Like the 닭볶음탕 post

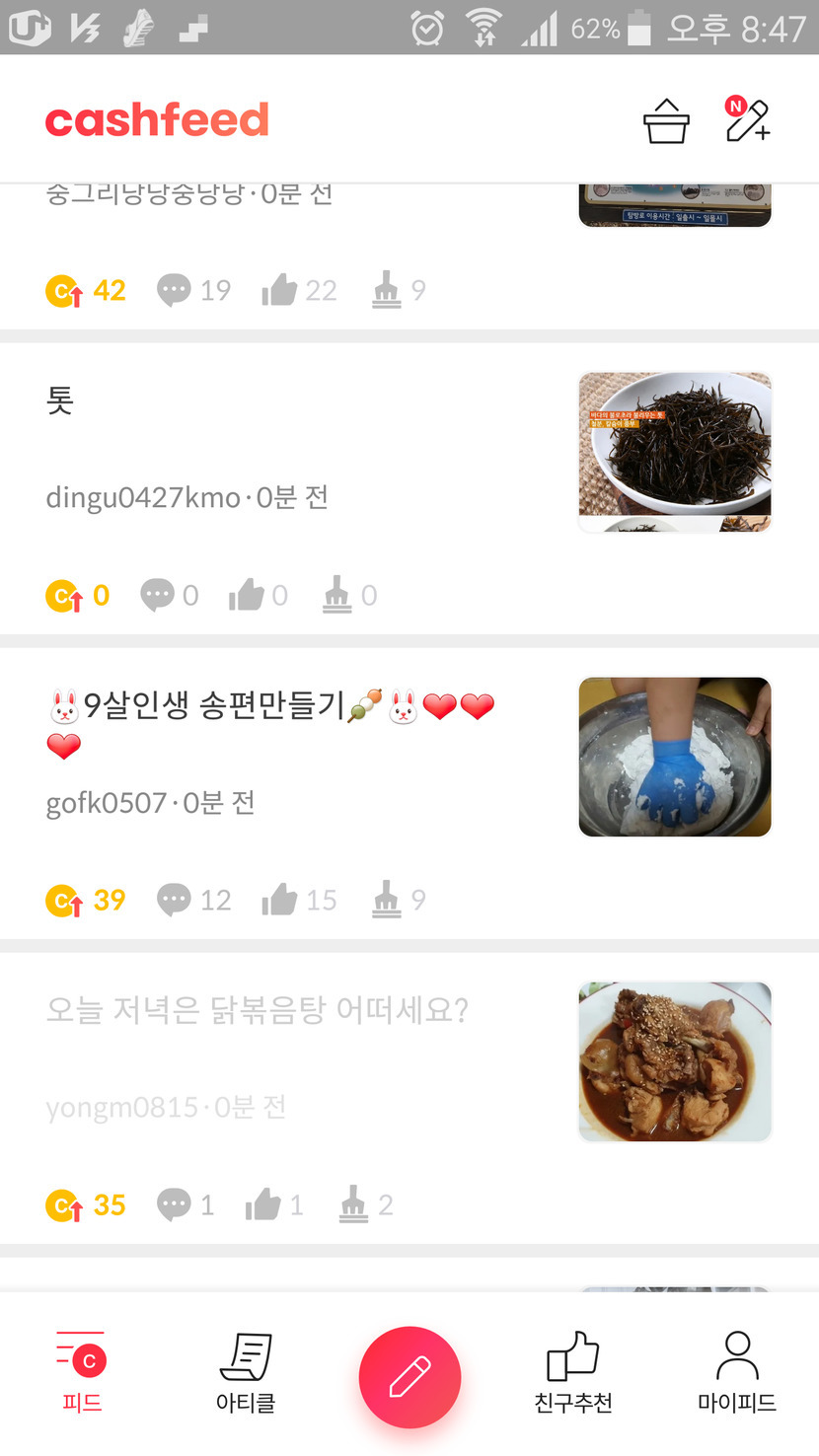[263, 1204]
